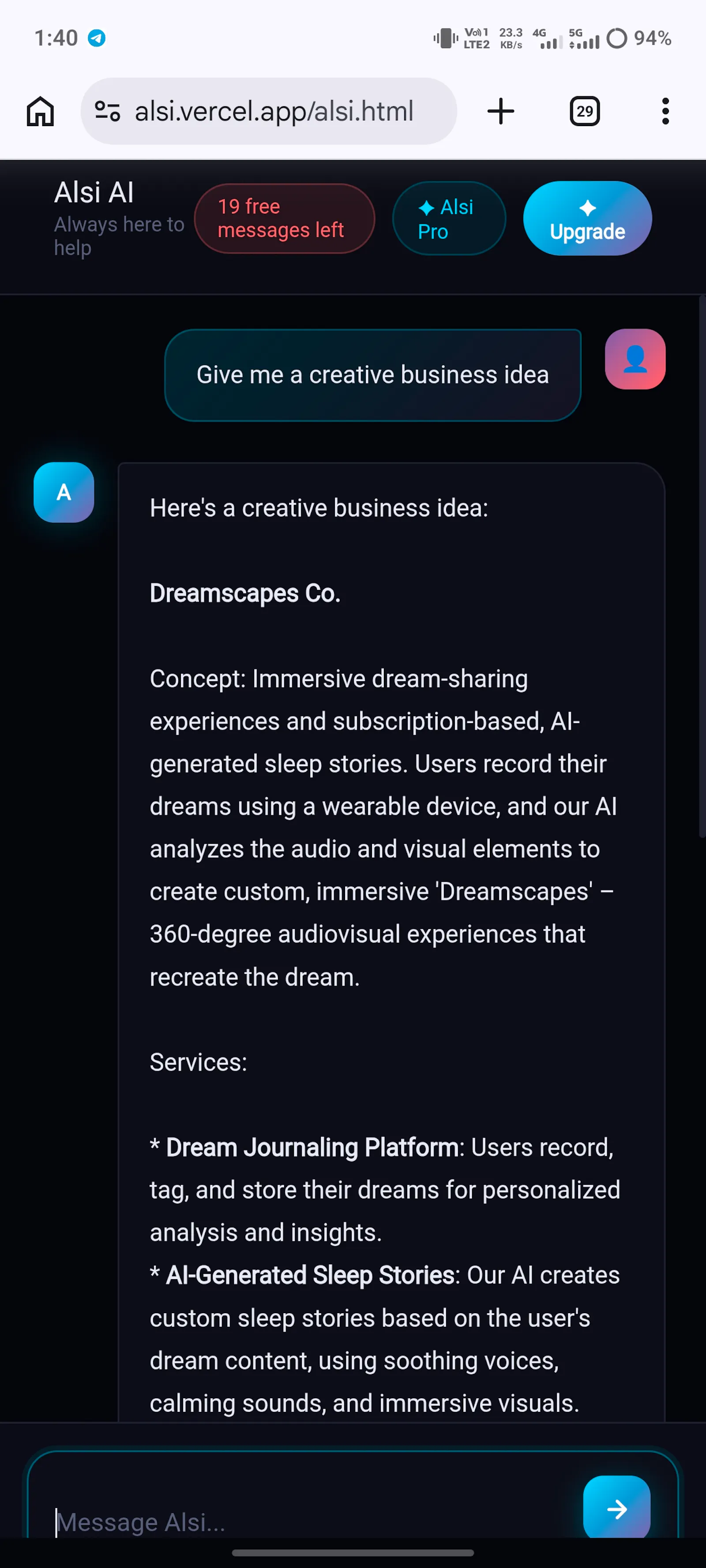Screen dimensions: 706x1568
Task: Tap the Alsi Pro chip
Action: point(449,219)
